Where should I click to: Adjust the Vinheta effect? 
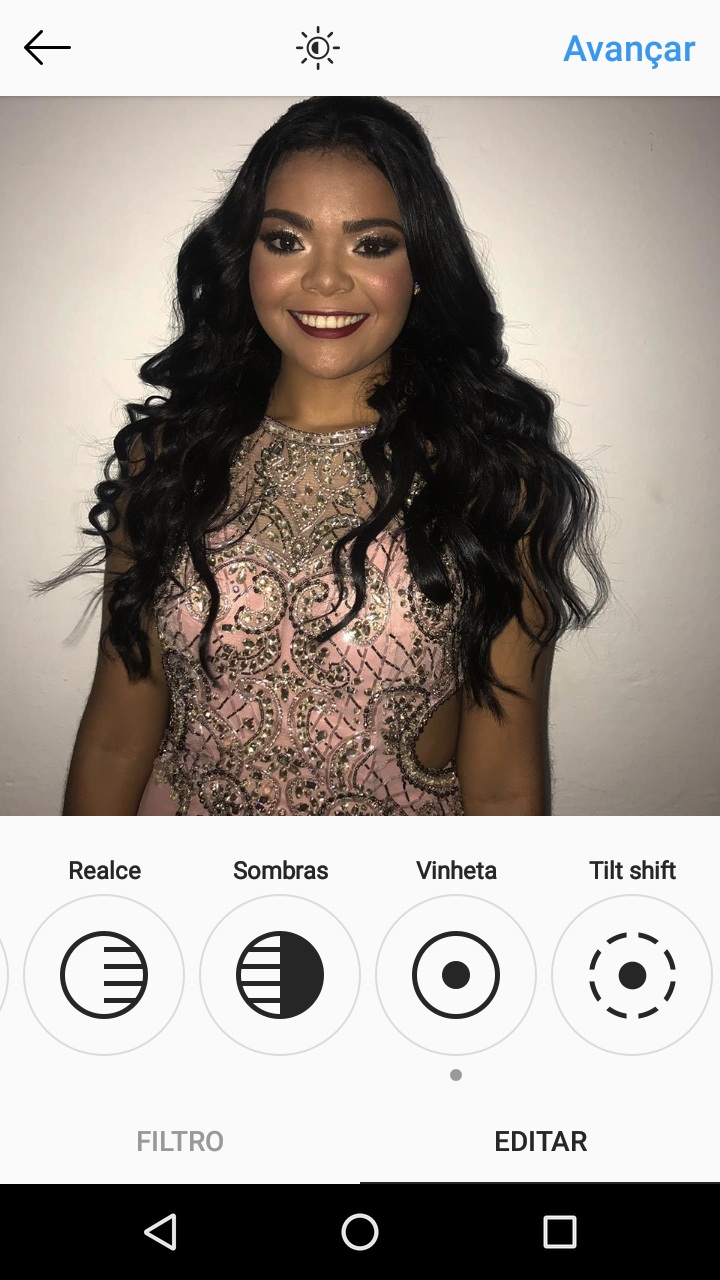(x=456, y=974)
